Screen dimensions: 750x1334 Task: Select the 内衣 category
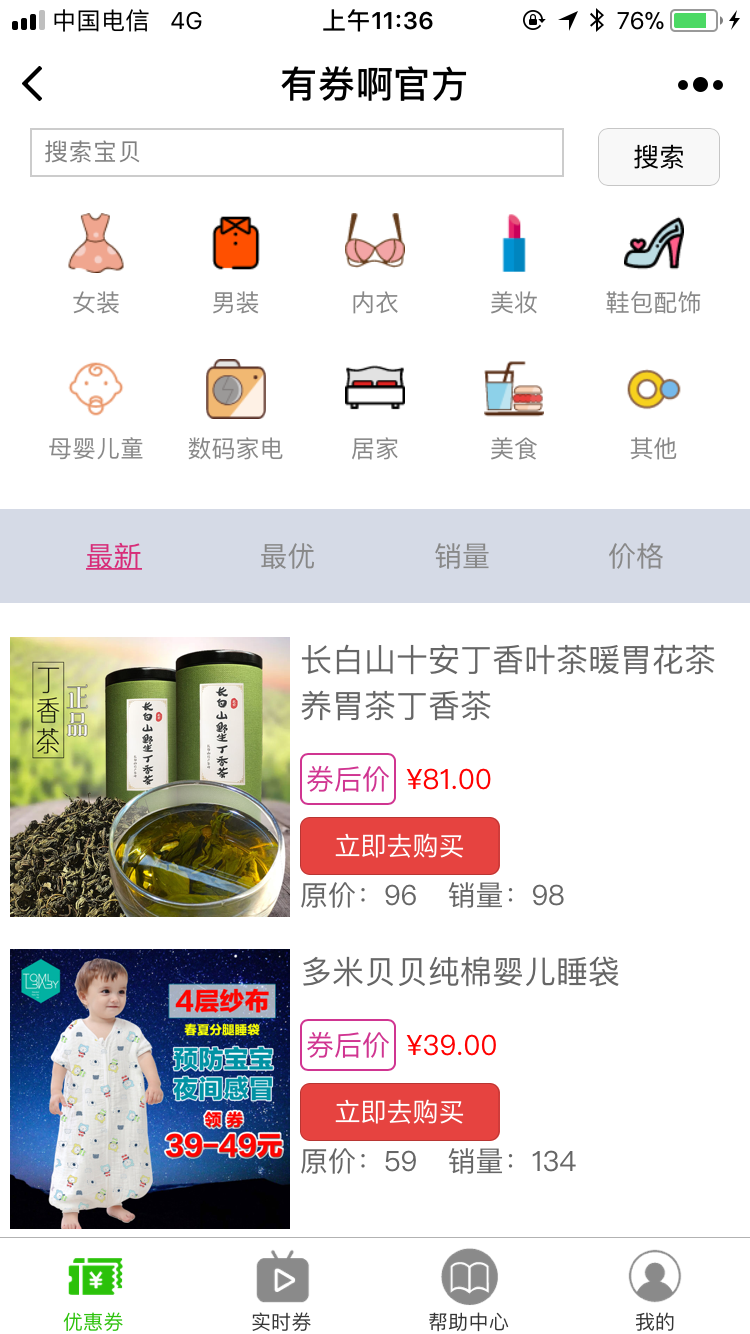(x=375, y=263)
